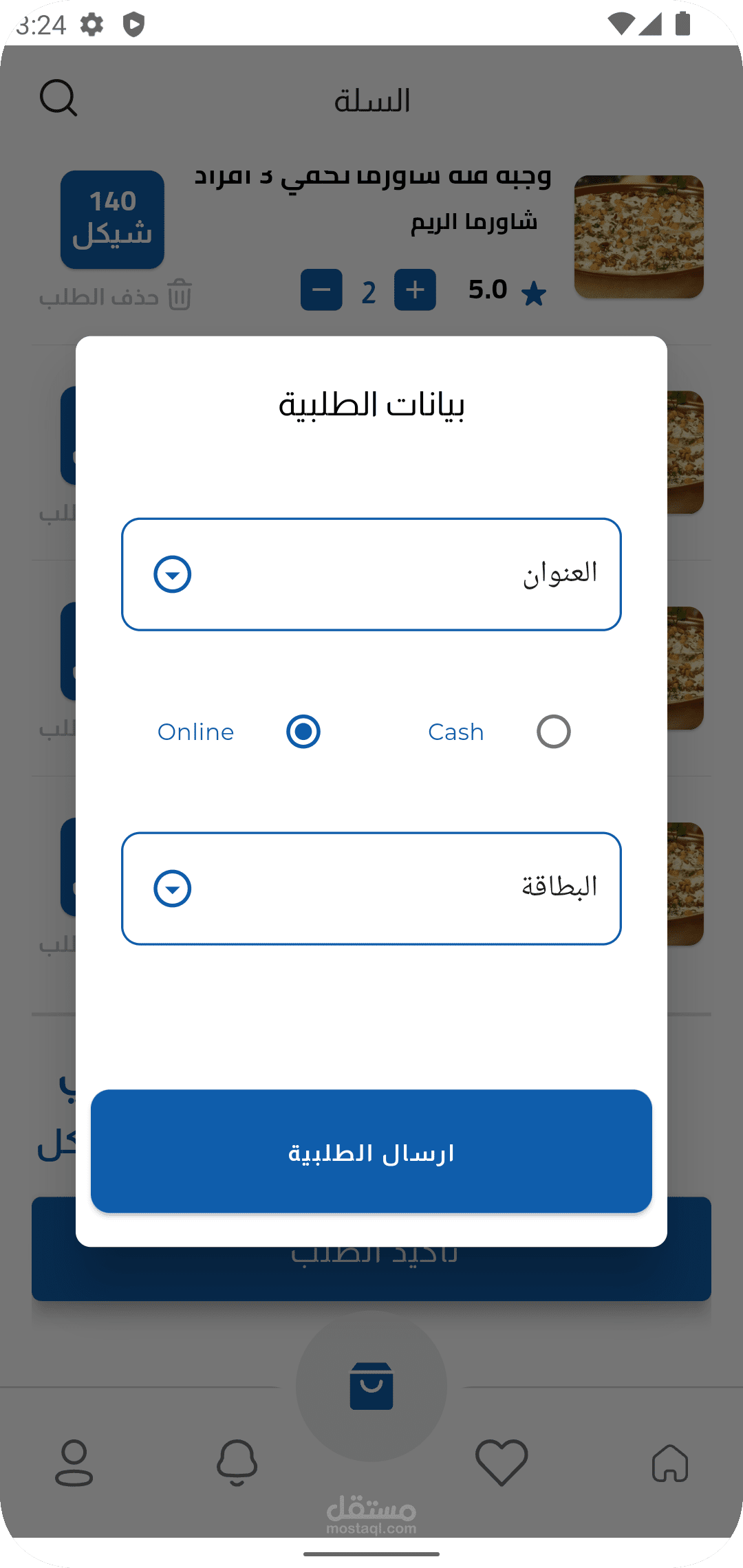Submit order with ارسال الطلبية button
The image size is (743, 1568).
tap(371, 1151)
